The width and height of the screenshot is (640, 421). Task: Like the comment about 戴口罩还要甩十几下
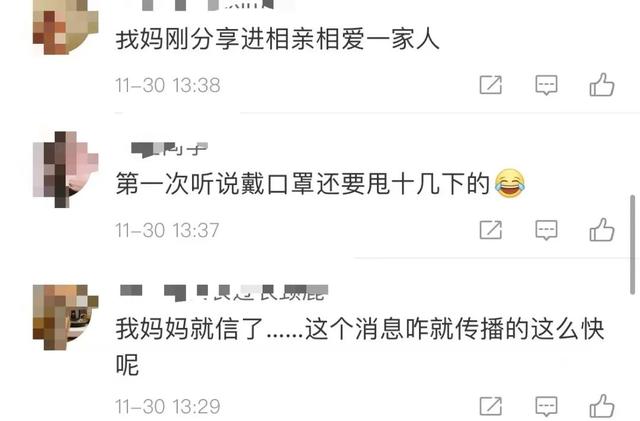pyautogui.click(x=601, y=231)
